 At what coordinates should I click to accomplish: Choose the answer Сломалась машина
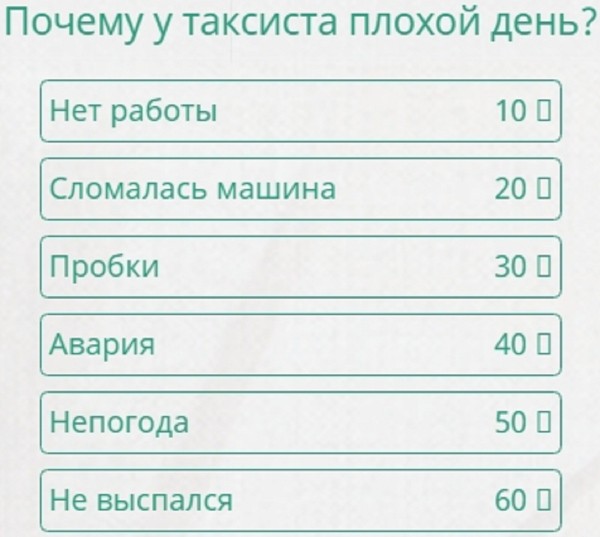click(300, 189)
